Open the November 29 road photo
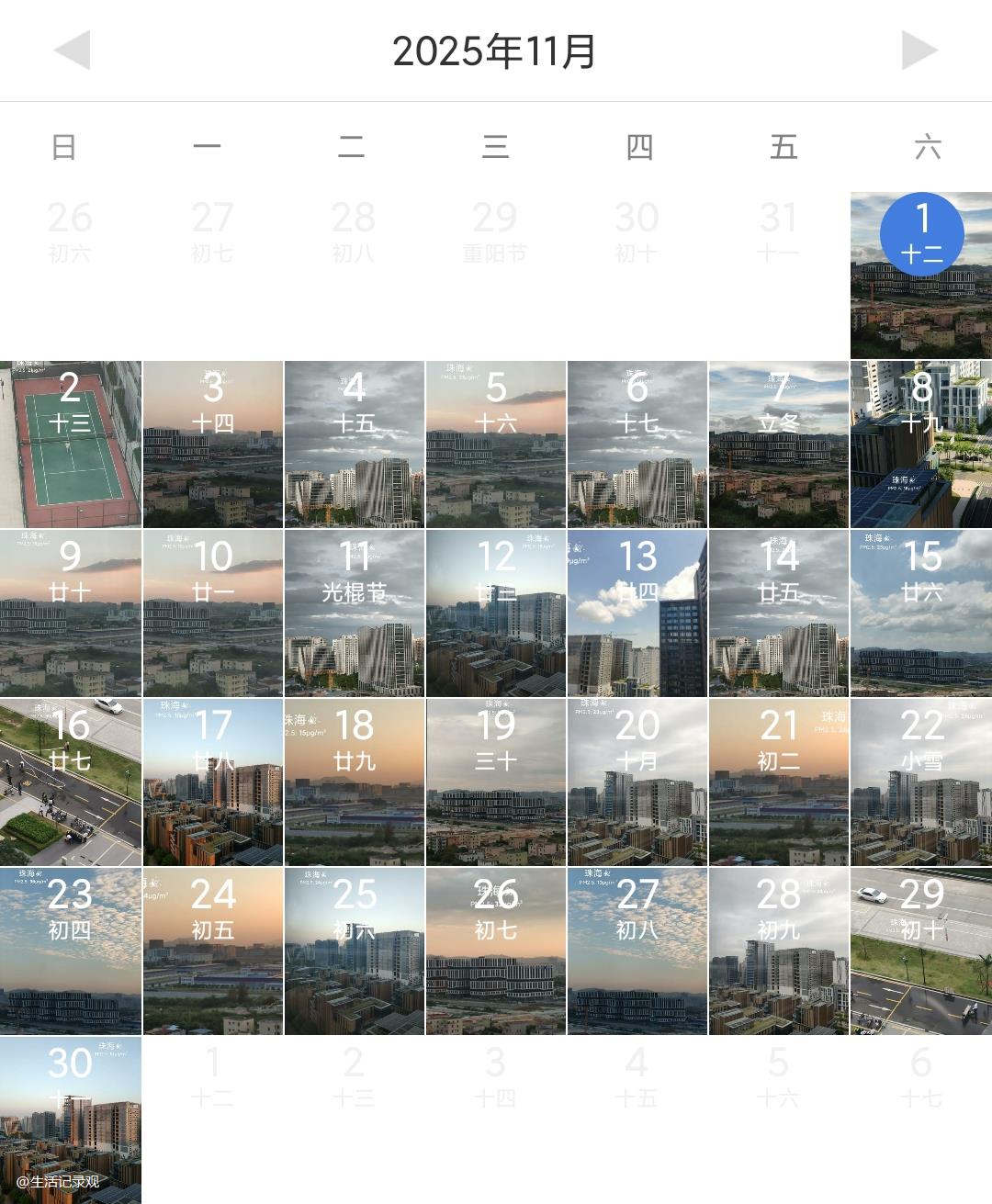This screenshot has height=1204, width=992. (x=921, y=951)
